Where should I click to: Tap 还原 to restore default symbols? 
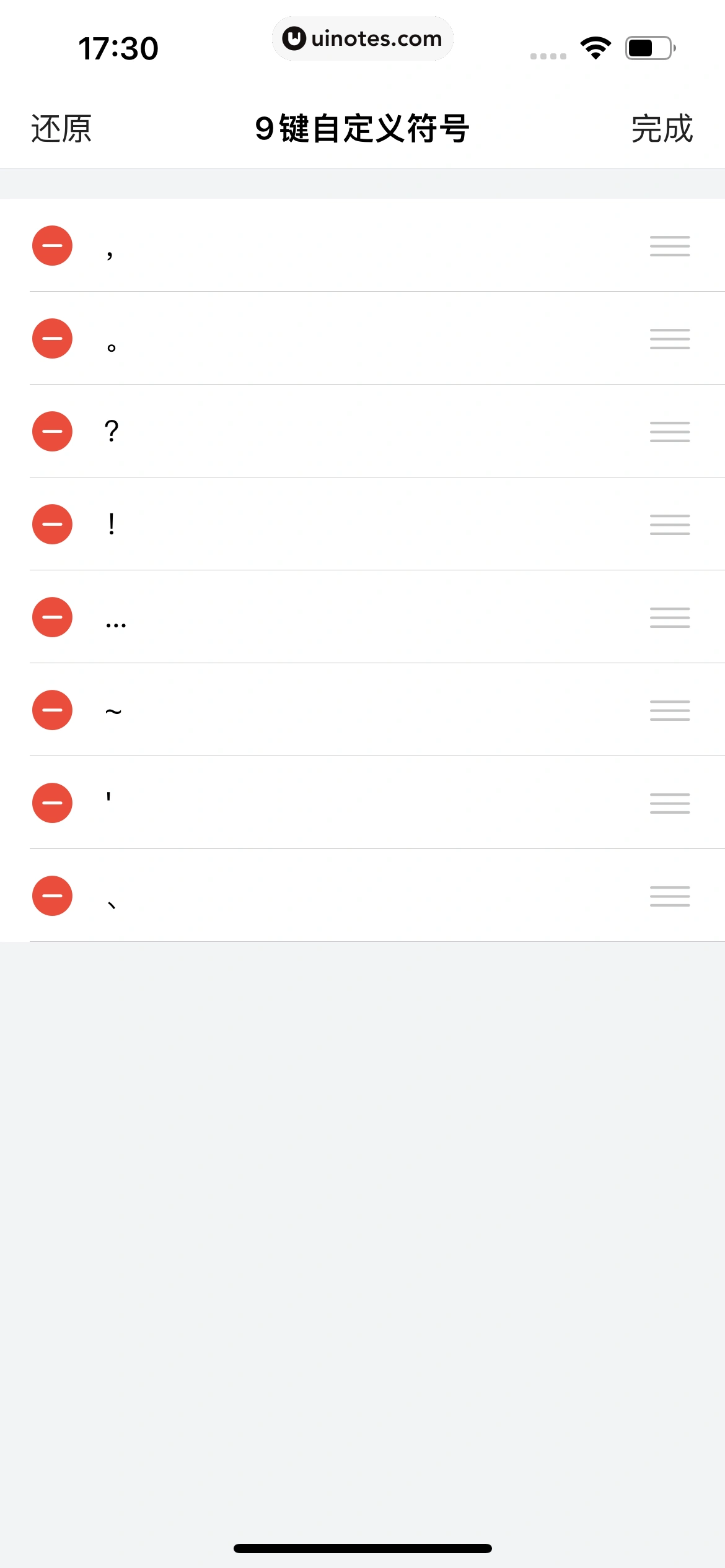(x=61, y=129)
